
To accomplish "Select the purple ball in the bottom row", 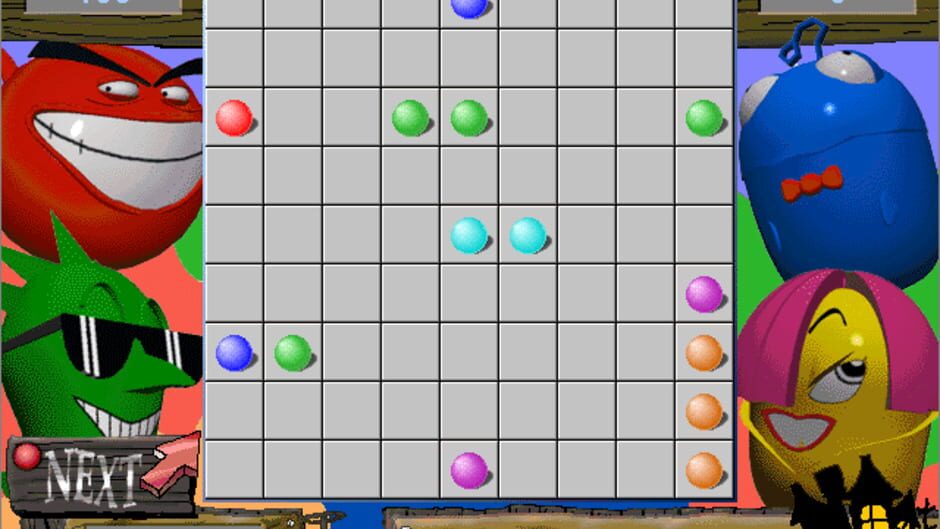I will (469, 470).
